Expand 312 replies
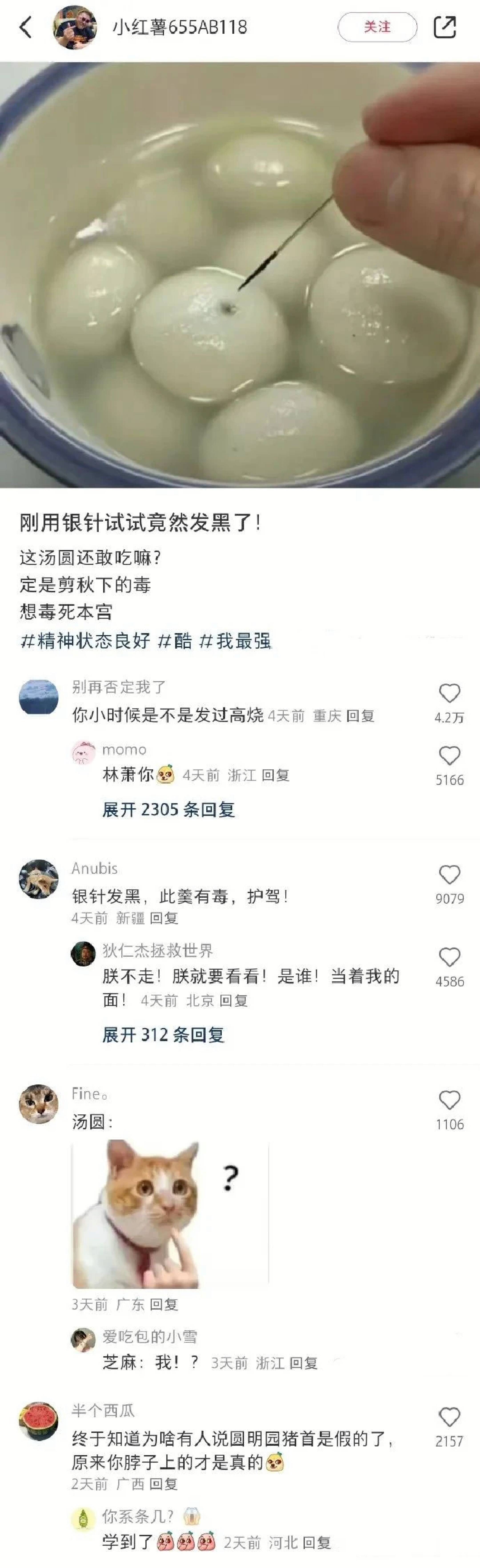The width and height of the screenshot is (480, 1568). click(x=163, y=1035)
